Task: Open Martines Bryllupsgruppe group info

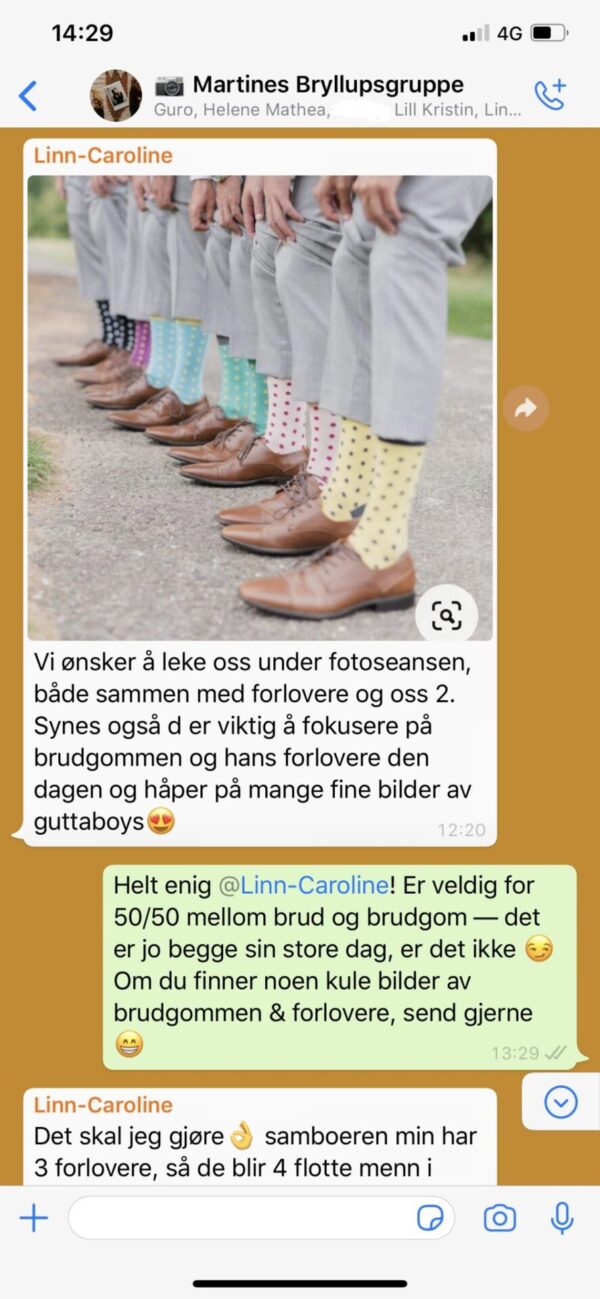Action: pyautogui.click(x=328, y=95)
